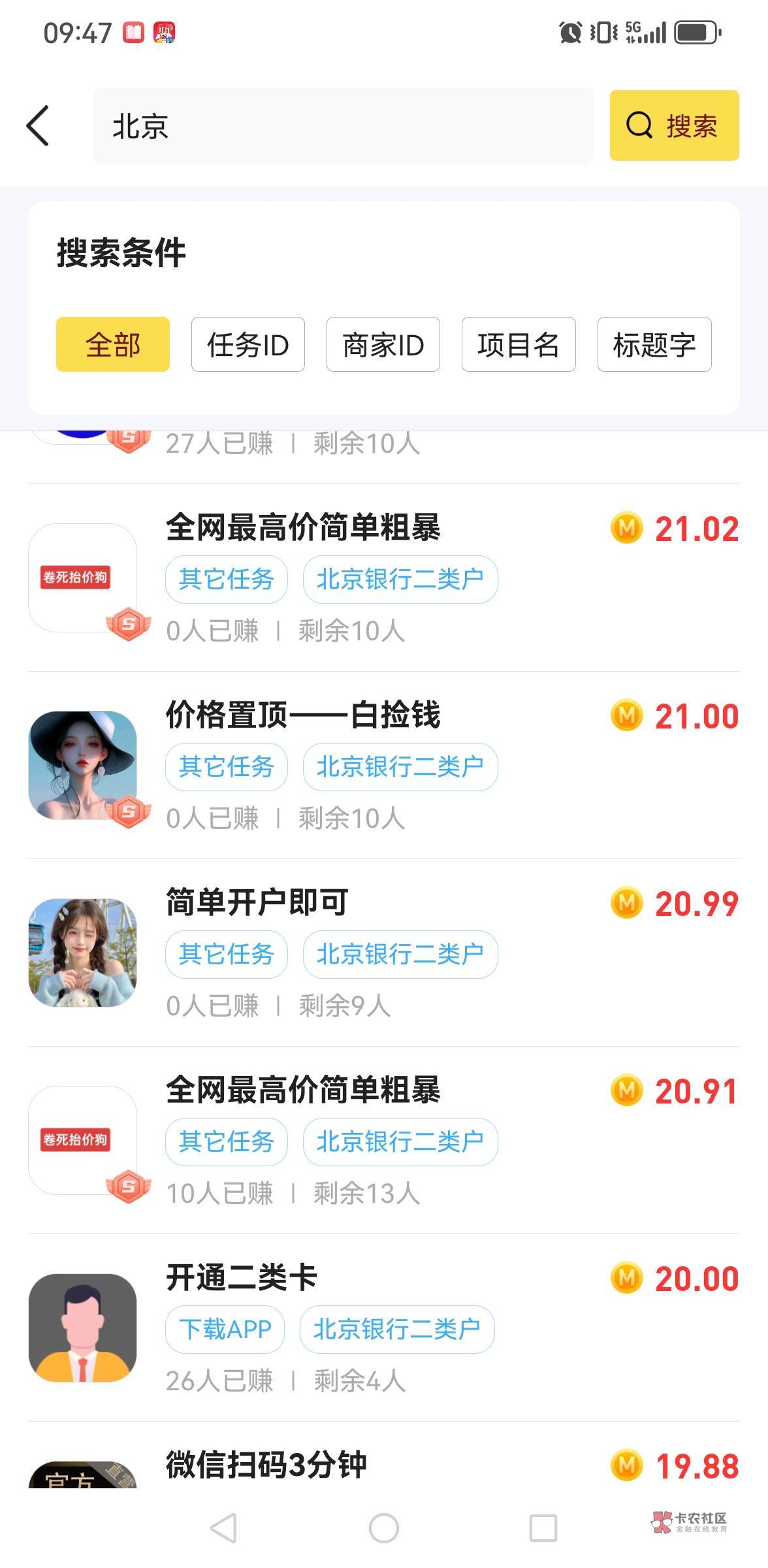Go back using the top-left arrow

pos(38,125)
